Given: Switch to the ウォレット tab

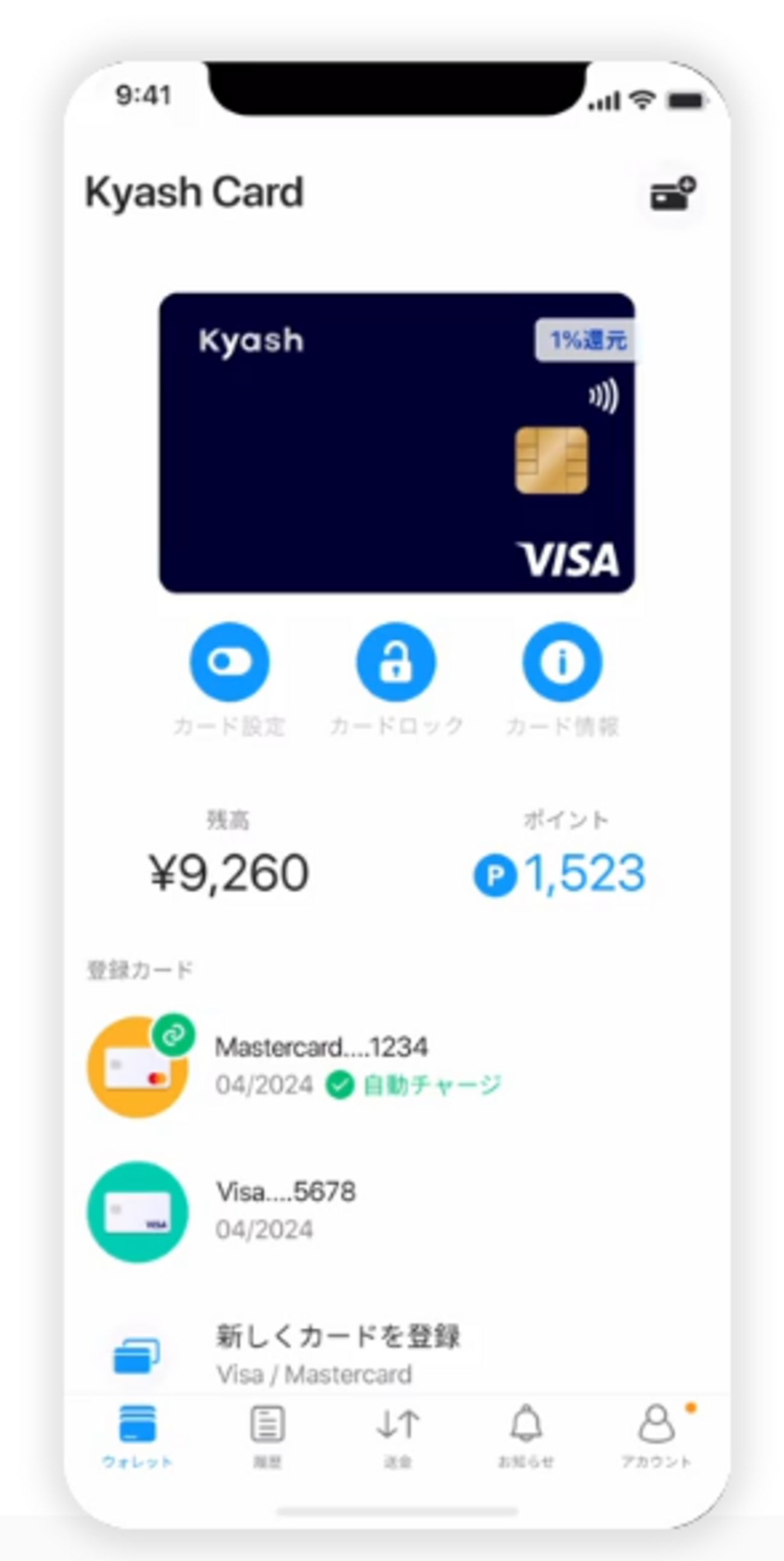Looking at the screenshot, I should (138, 1436).
